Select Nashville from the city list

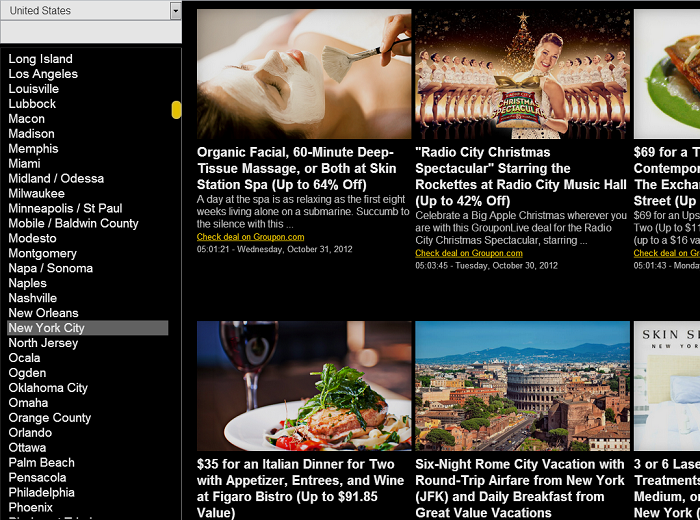[x=33, y=298]
